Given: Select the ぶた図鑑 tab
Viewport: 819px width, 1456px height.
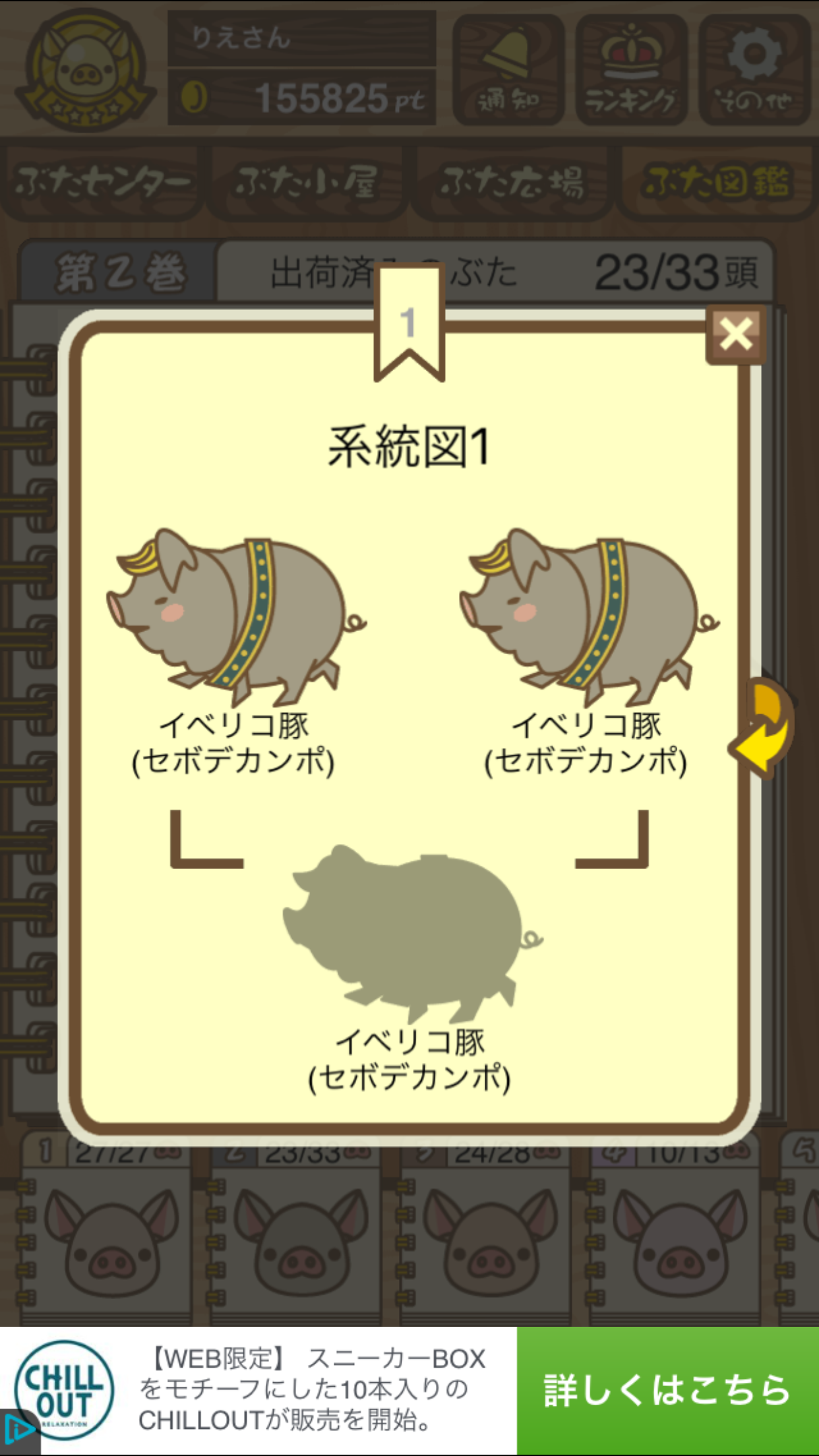Looking at the screenshot, I should tap(717, 183).
